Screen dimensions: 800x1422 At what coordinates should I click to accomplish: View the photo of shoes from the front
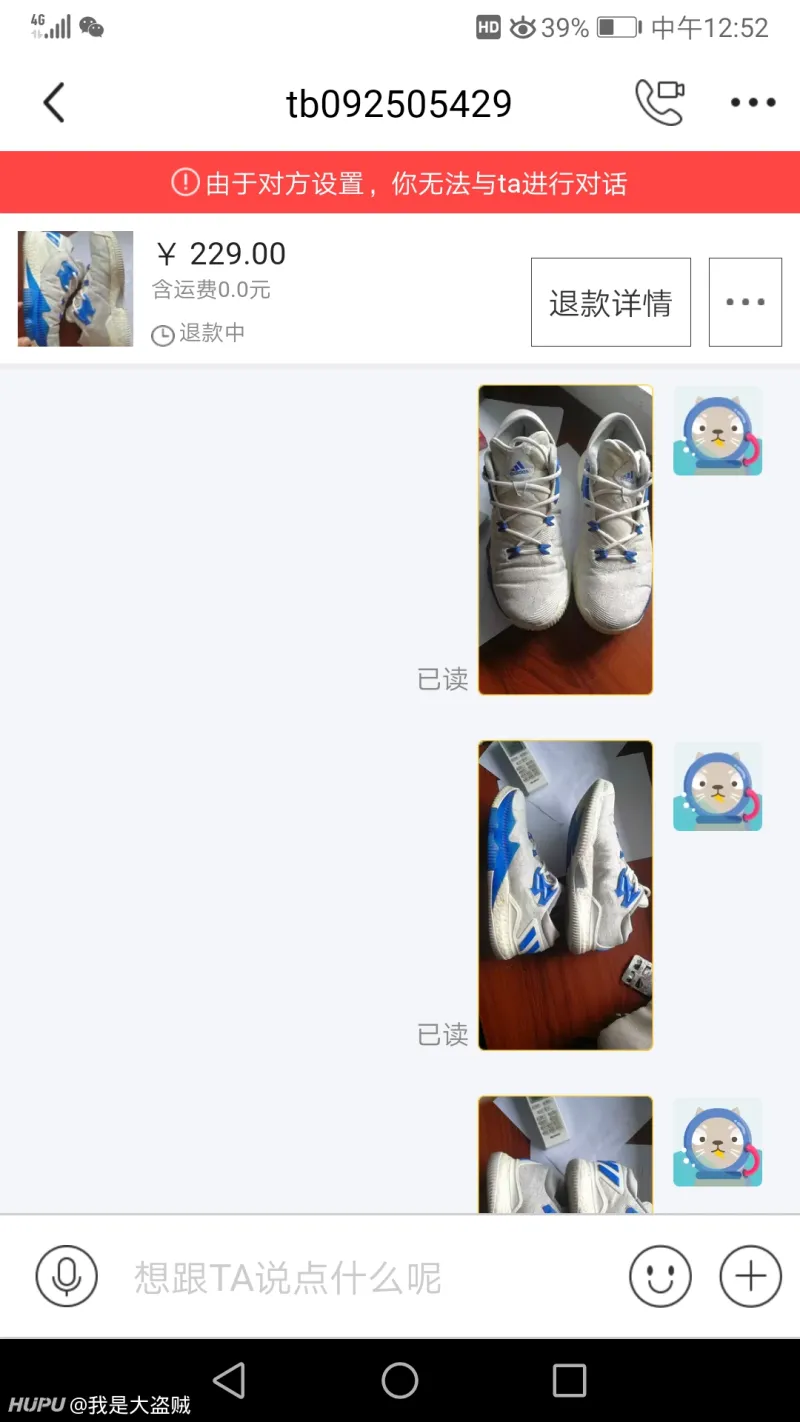pos(565,540)
